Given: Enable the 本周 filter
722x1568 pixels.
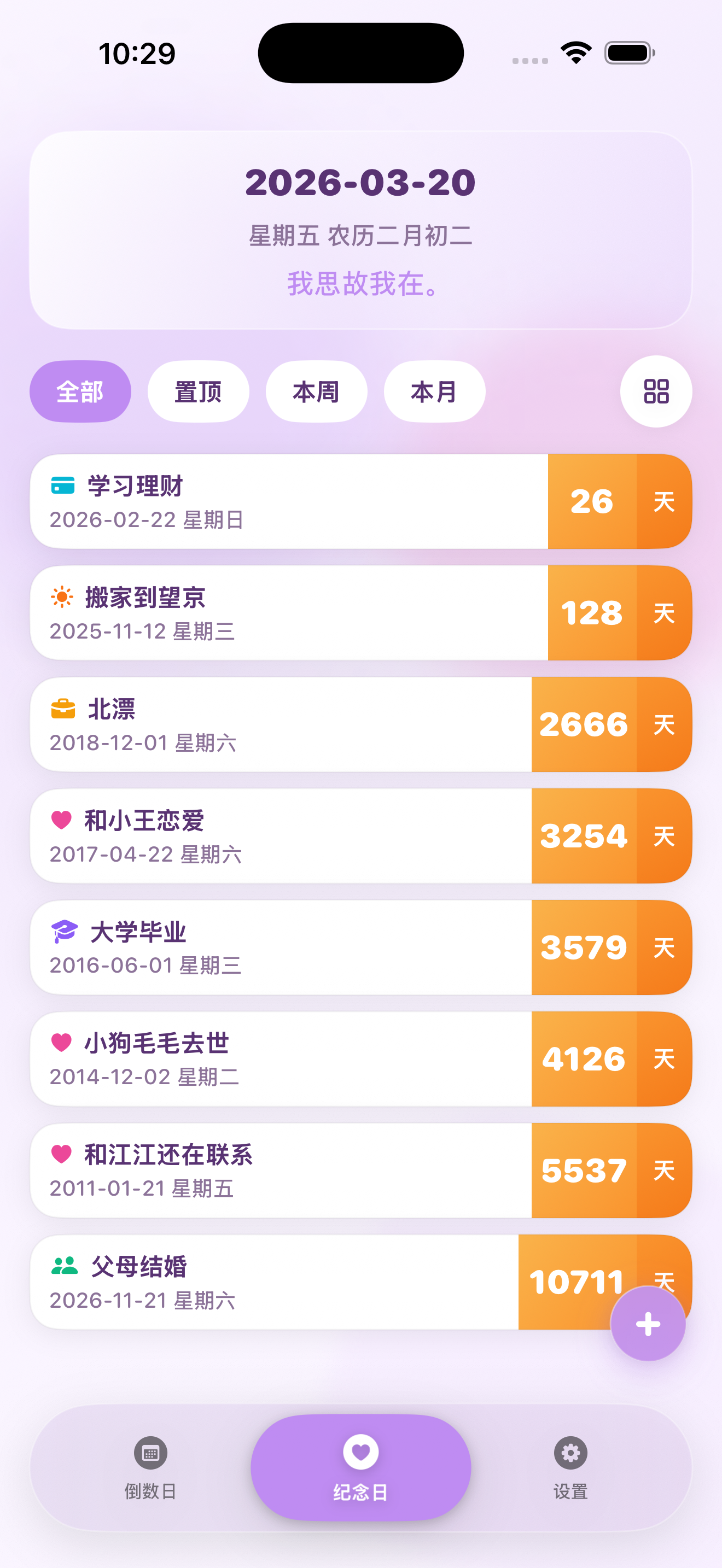Looking at the screenshot, I should click(x=316, y=391).
